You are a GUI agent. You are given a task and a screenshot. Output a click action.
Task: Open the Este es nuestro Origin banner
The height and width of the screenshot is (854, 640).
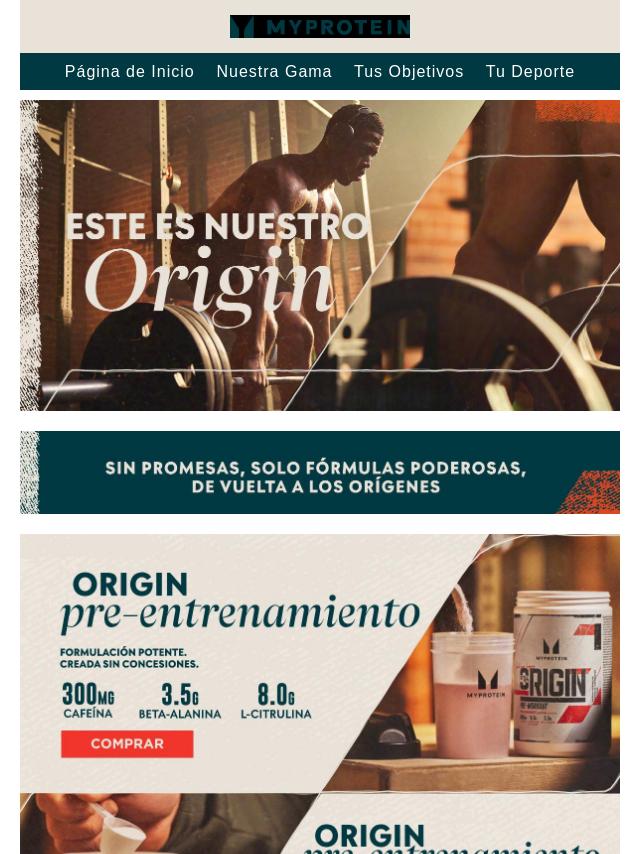(320, 255)
